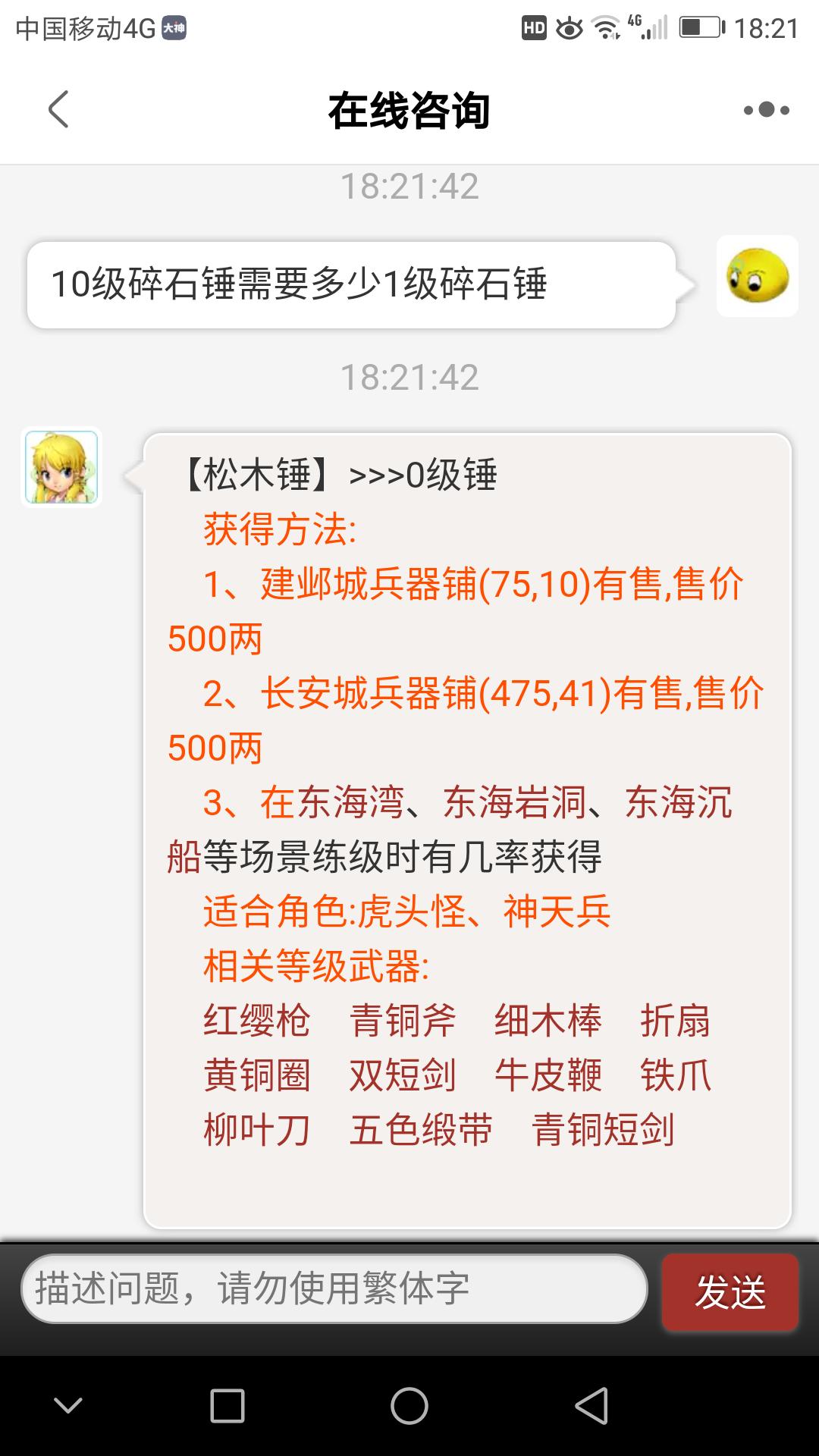Open the 青铜短剑 weapon link
819x1456 pixels.
click(x=603, y=1129)
